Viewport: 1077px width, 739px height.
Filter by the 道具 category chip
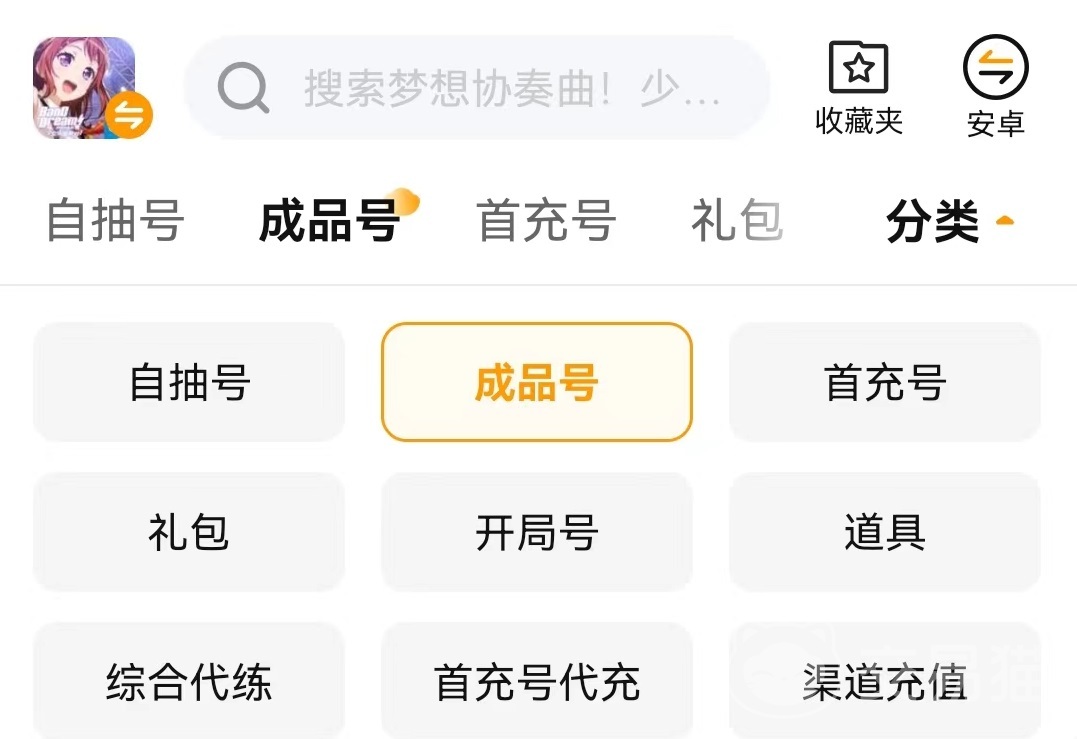pyautogui.click(x=885, y=532)
